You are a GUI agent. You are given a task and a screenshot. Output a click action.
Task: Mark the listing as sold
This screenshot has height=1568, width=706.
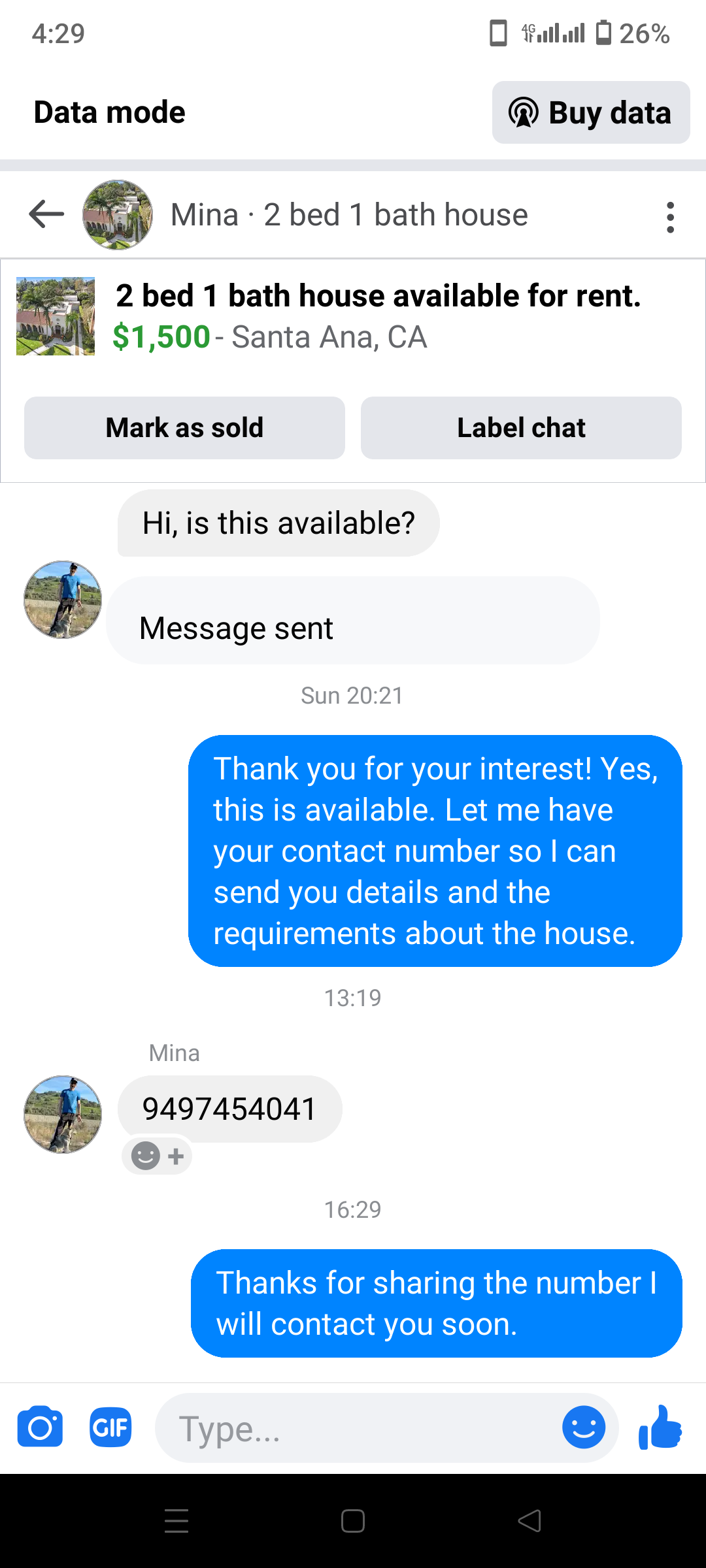coord(184,428)
